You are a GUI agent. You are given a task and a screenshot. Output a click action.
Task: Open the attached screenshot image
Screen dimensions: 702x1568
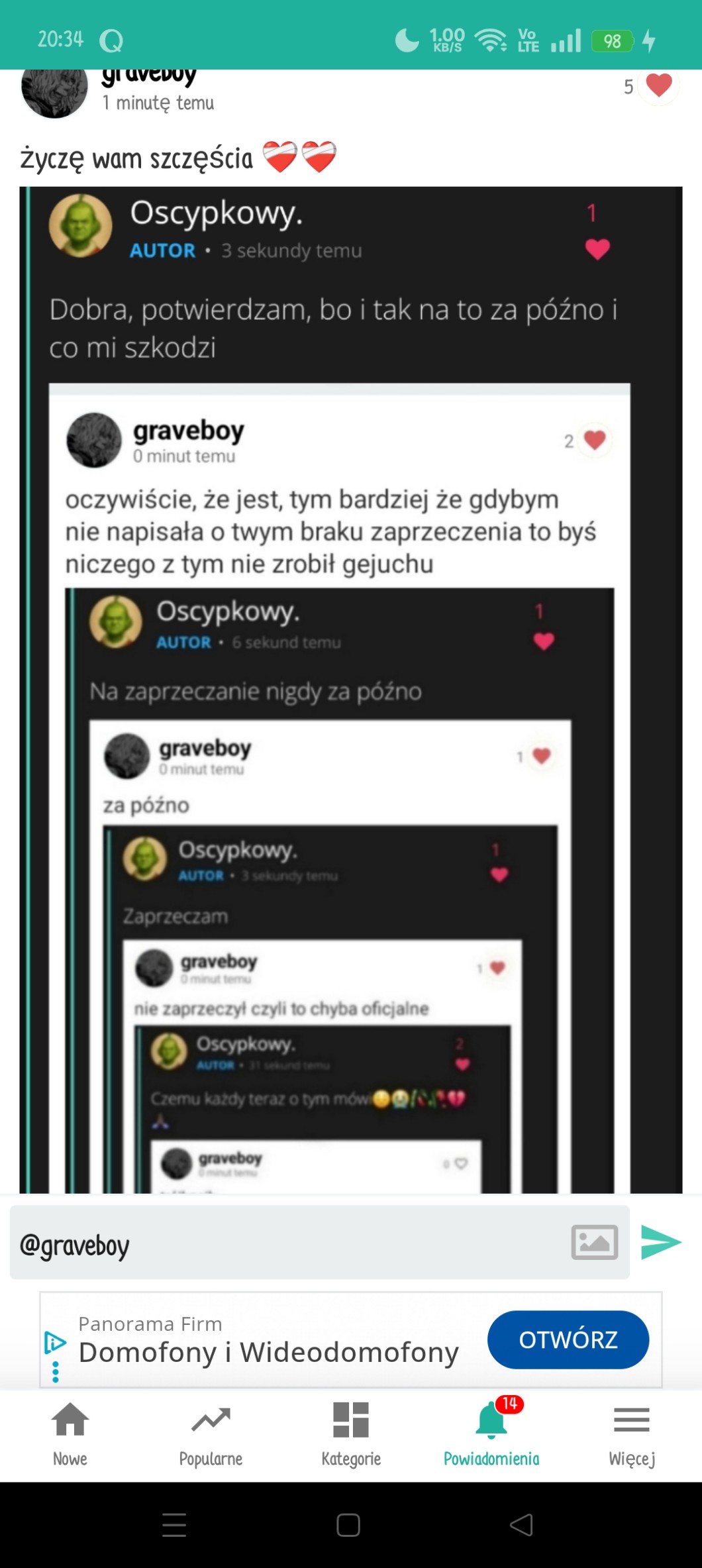[351, 689]
